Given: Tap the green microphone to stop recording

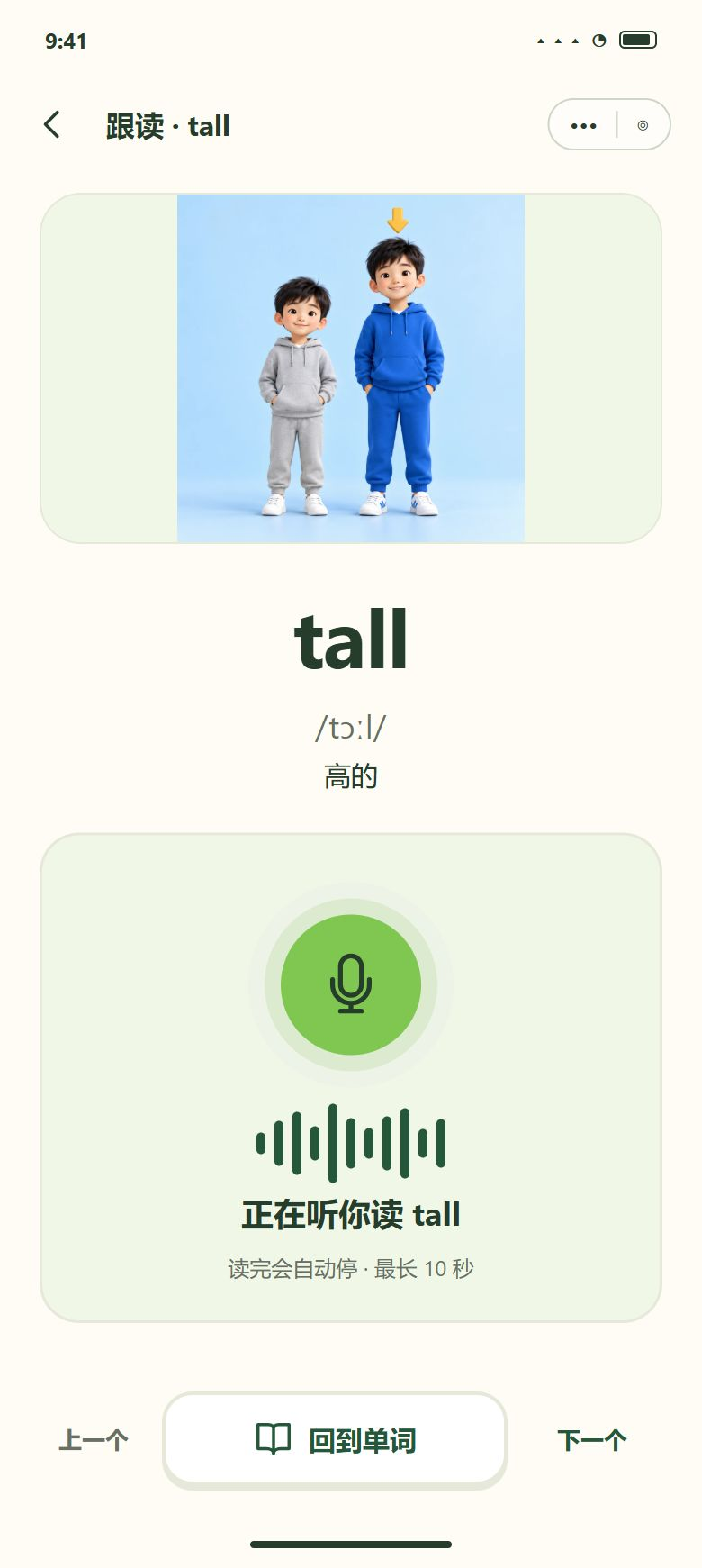Looking at the screenshot, I should point(351,984).
